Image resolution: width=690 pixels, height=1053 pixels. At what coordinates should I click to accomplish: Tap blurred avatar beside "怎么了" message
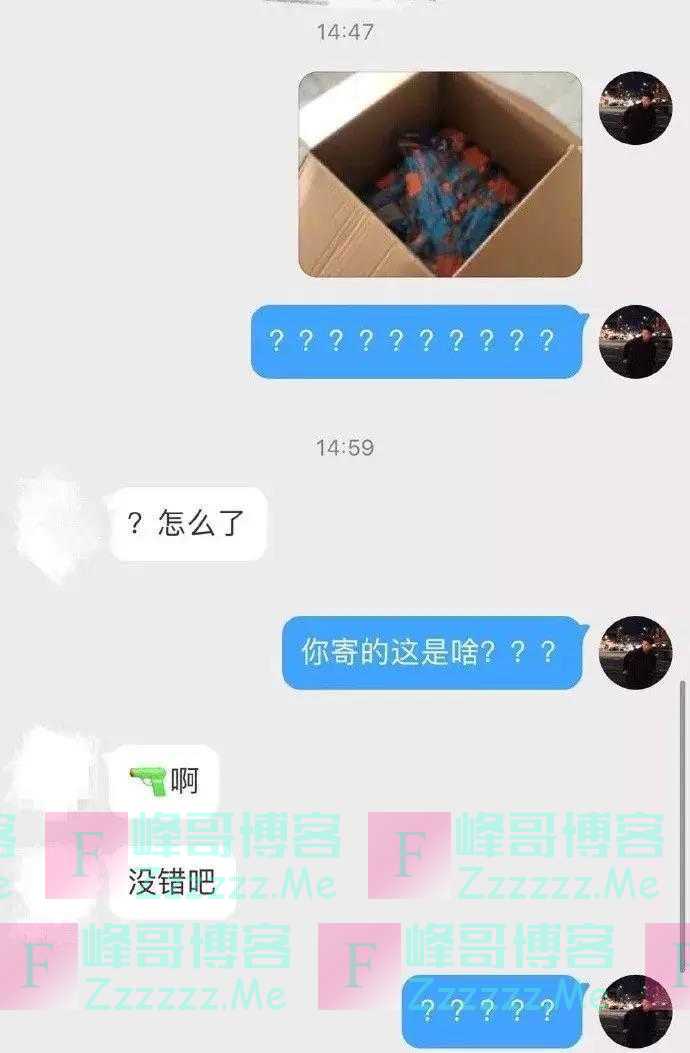(x=55, y=524)
